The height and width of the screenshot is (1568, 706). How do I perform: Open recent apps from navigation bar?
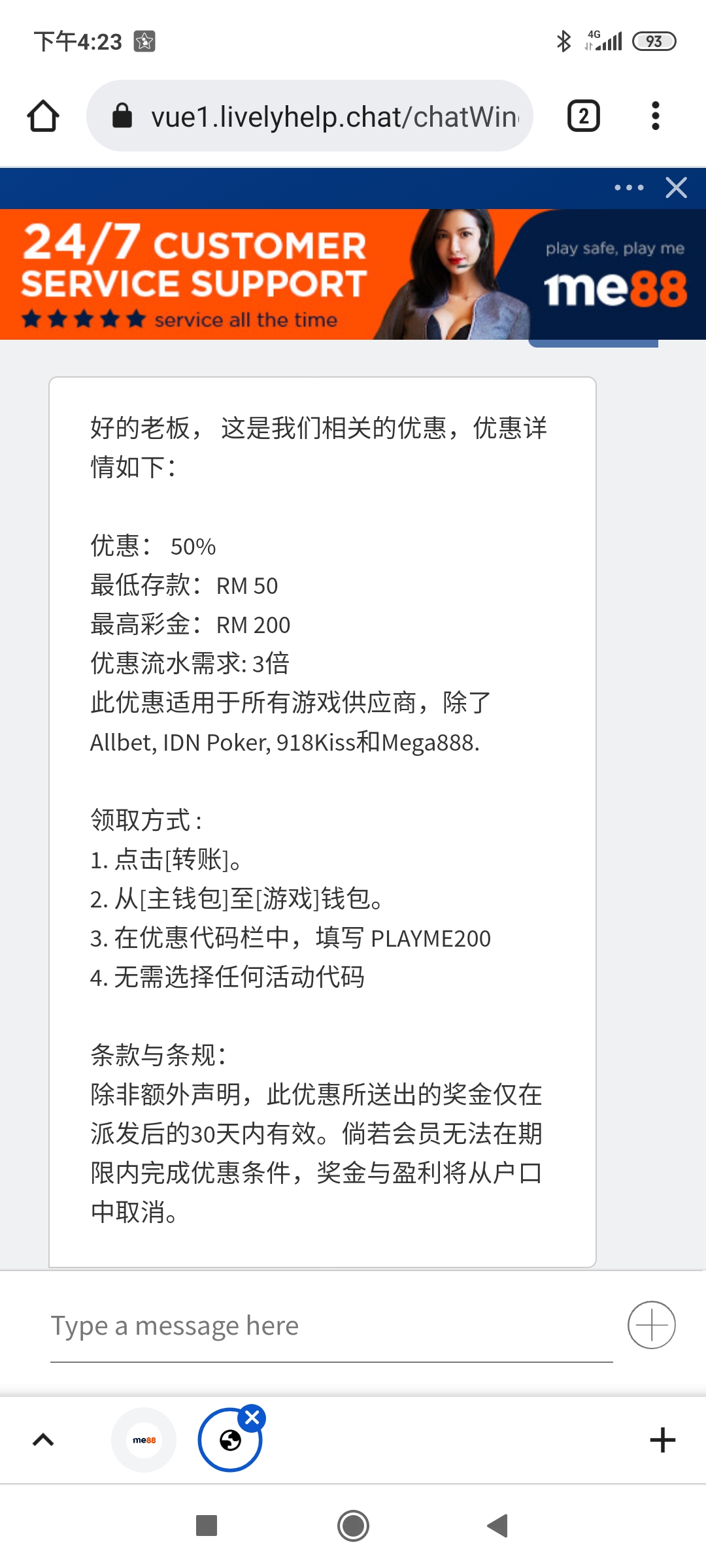click(x=207, y=1526)
